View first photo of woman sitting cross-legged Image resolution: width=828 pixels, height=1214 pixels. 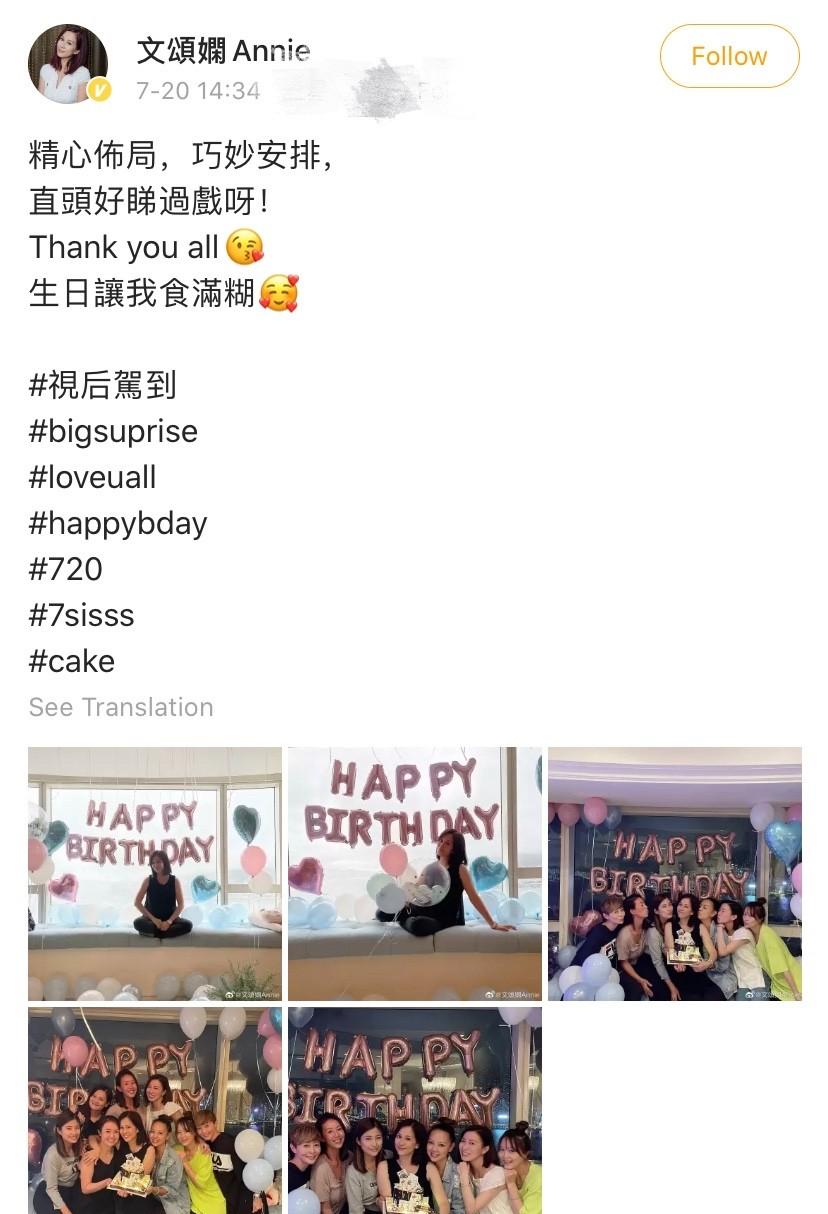[x=155, y=873]
